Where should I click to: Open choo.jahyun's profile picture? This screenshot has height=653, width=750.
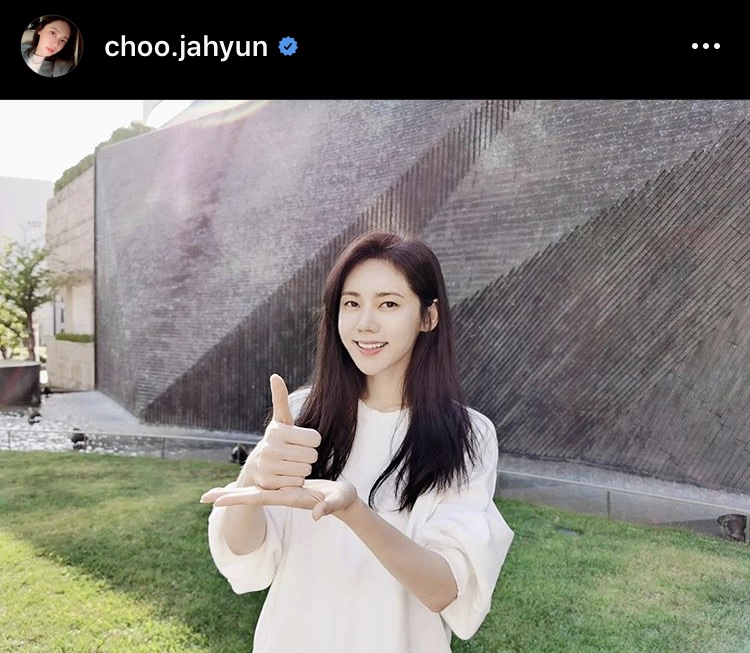coord(52,46)
